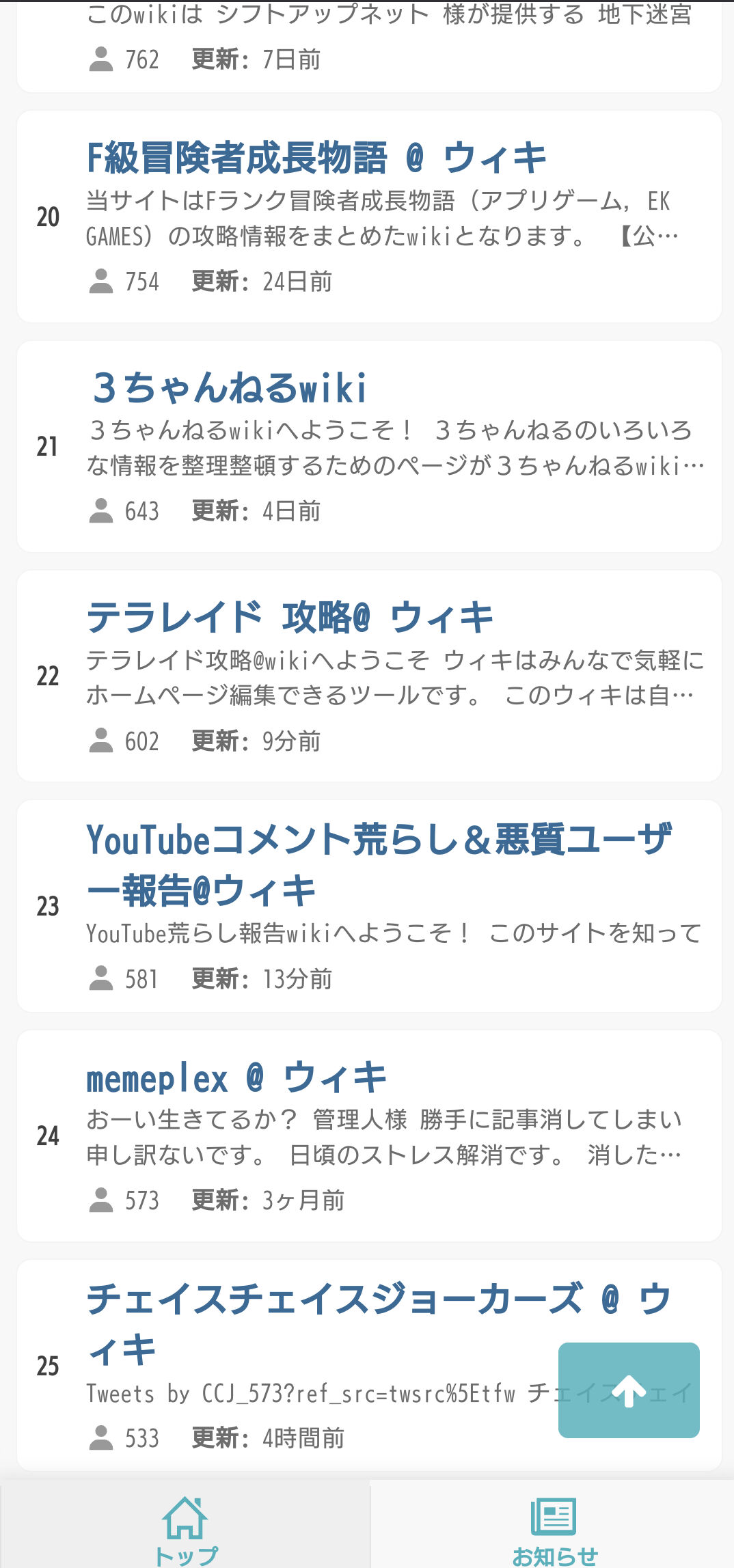Image resolution: width=734 pixels, height=1568 pixels.
Task: Jump back to top with the arrow button
Action: coord(628,1390)
